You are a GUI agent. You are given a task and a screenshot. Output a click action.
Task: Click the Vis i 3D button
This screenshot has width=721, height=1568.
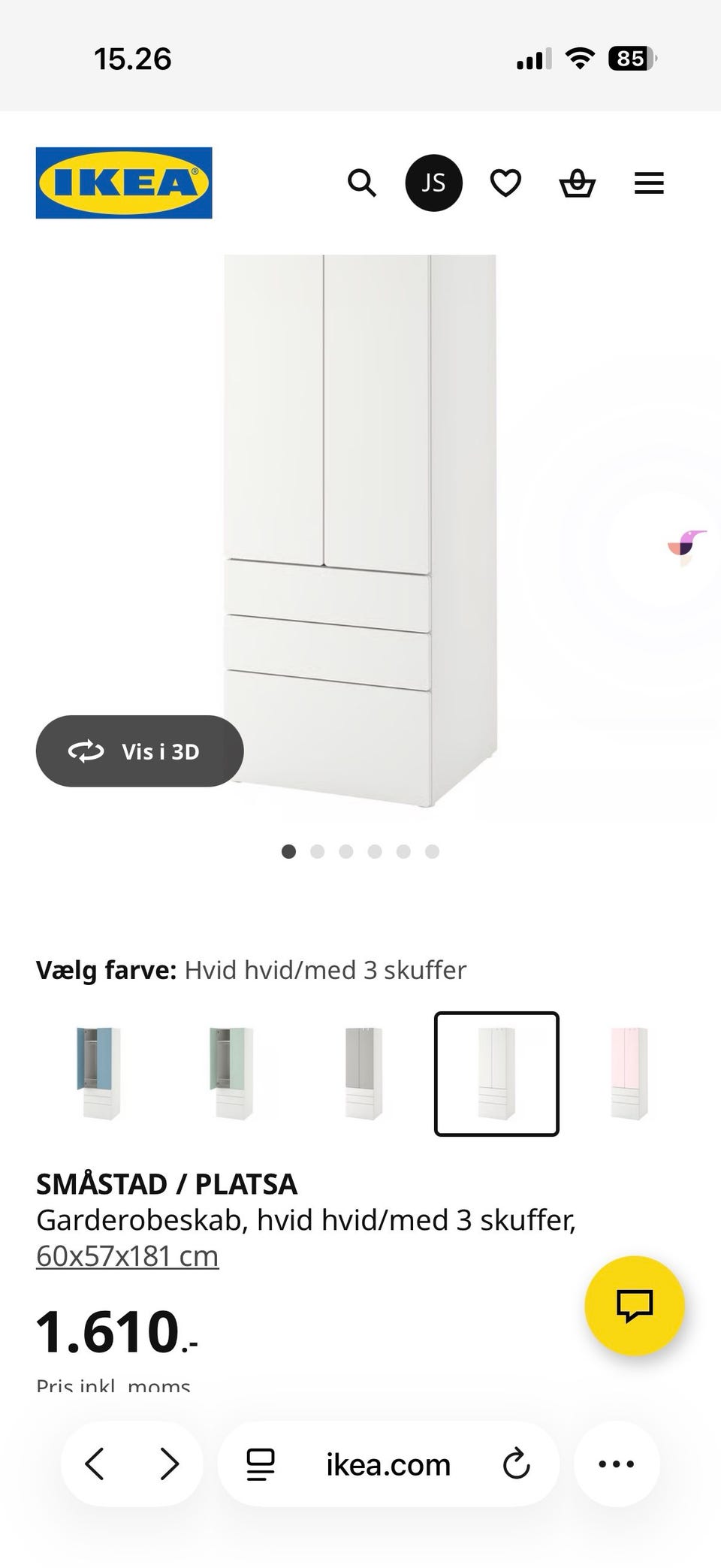point(140,751)
